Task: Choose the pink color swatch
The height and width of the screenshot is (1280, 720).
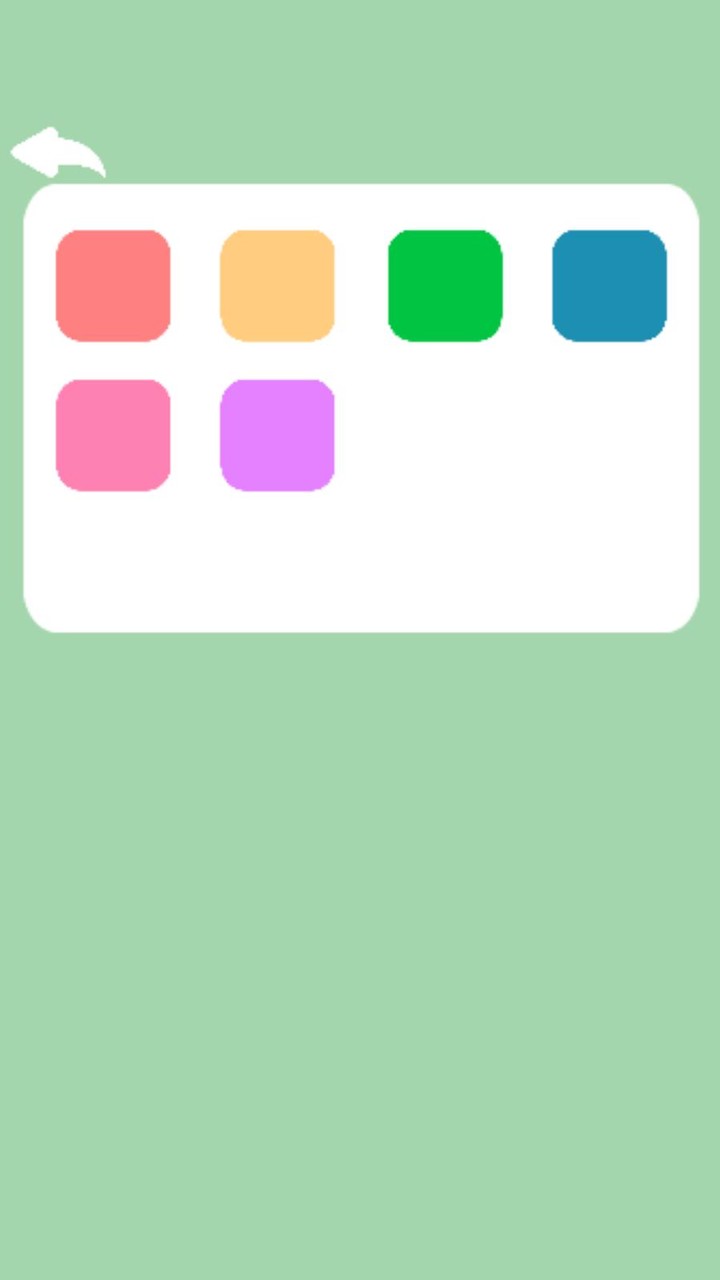Action: (x=113, y=435)
